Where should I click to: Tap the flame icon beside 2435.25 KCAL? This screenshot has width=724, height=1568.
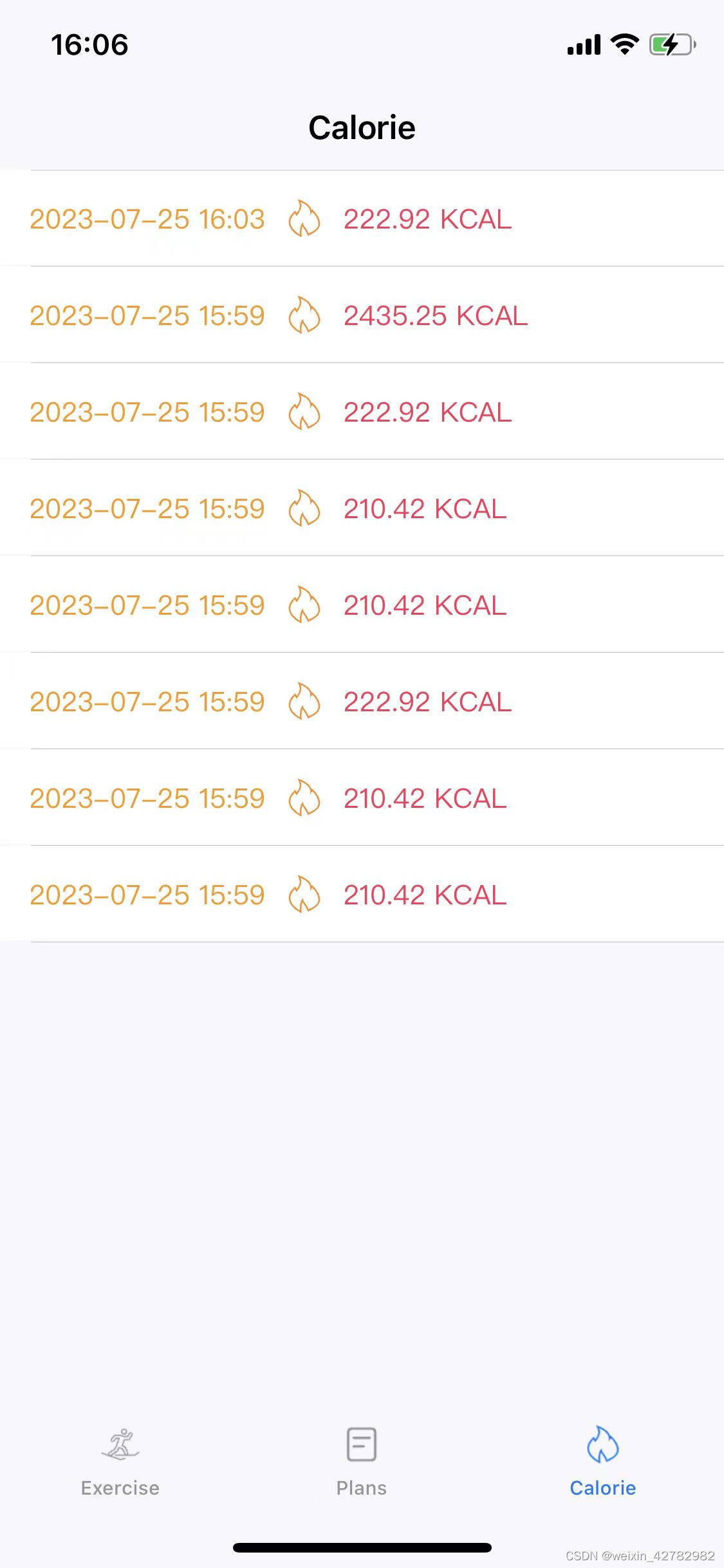tap(304, 315)
